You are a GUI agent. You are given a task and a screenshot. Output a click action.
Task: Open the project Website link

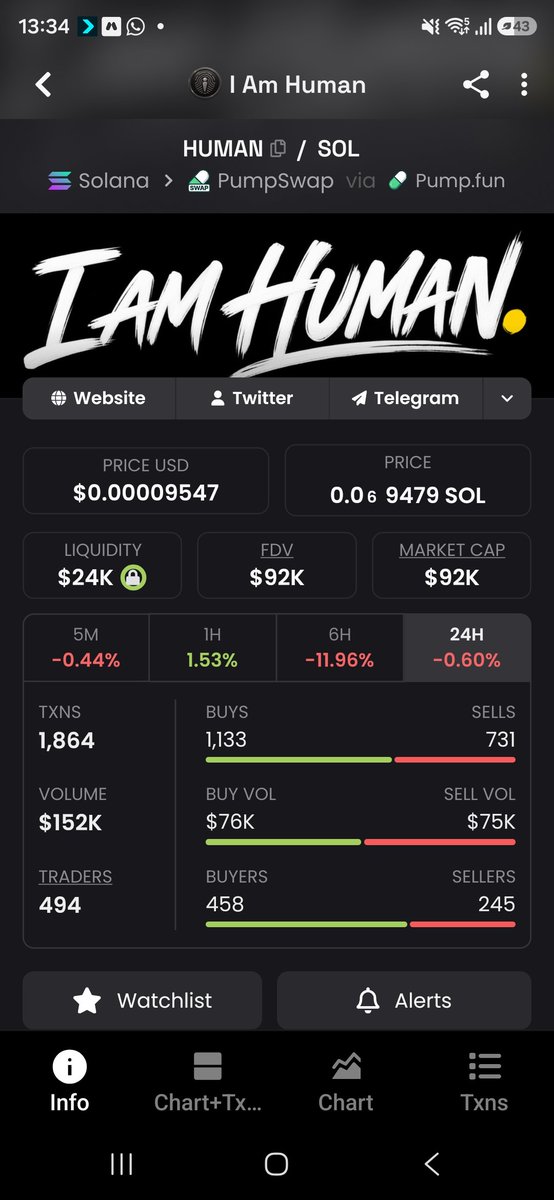(x=99, y=398)
